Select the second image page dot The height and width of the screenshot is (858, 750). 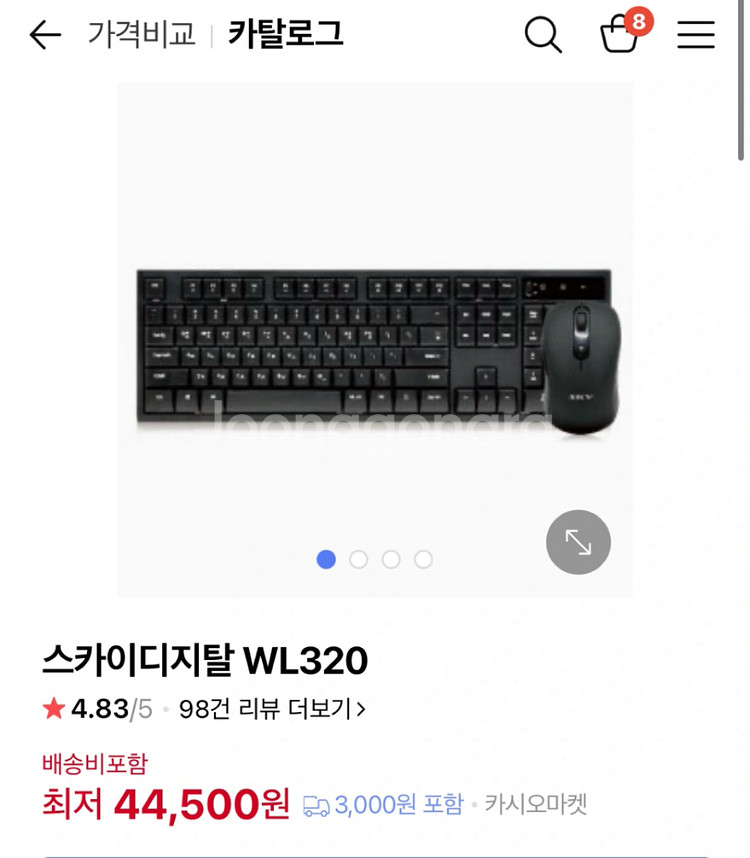(359, 560)
